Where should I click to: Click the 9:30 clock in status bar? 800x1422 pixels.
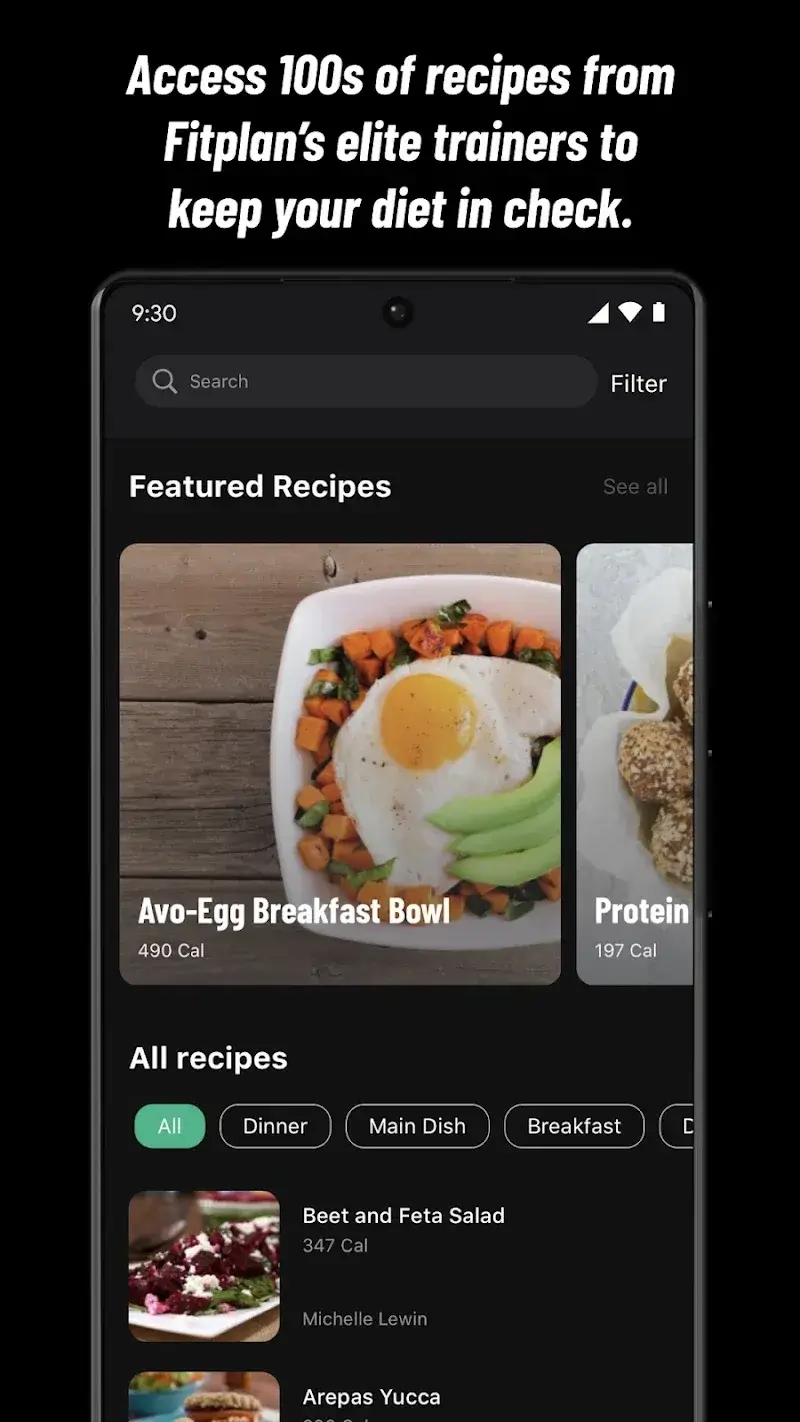(153, 313)
